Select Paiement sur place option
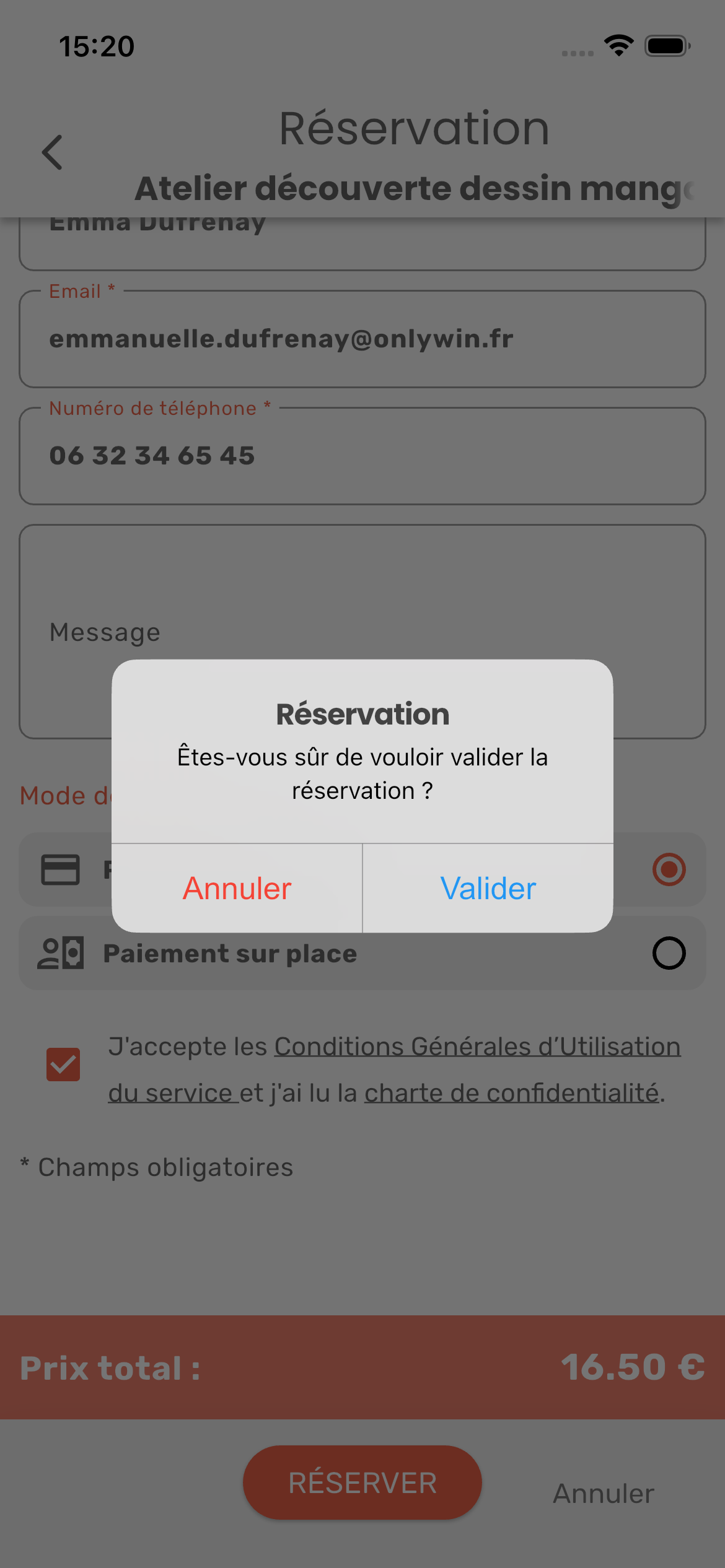This screenshot has height=1568, width=725. [669, 953]
